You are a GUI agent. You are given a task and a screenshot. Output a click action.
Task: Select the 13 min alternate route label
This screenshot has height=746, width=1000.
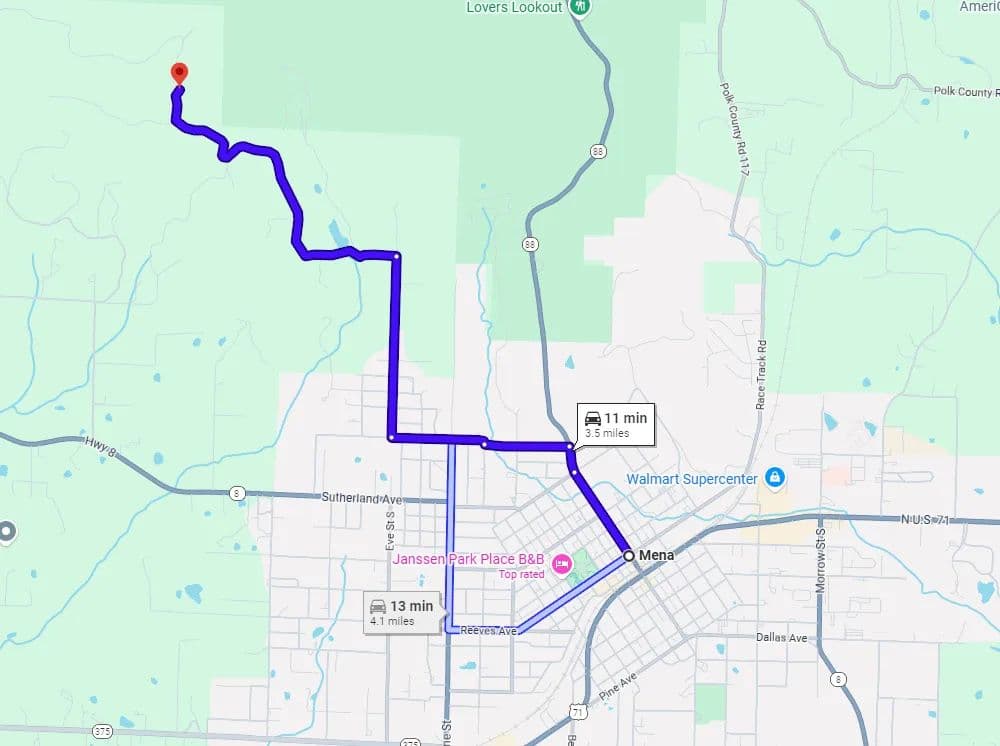tap(400, 611)
